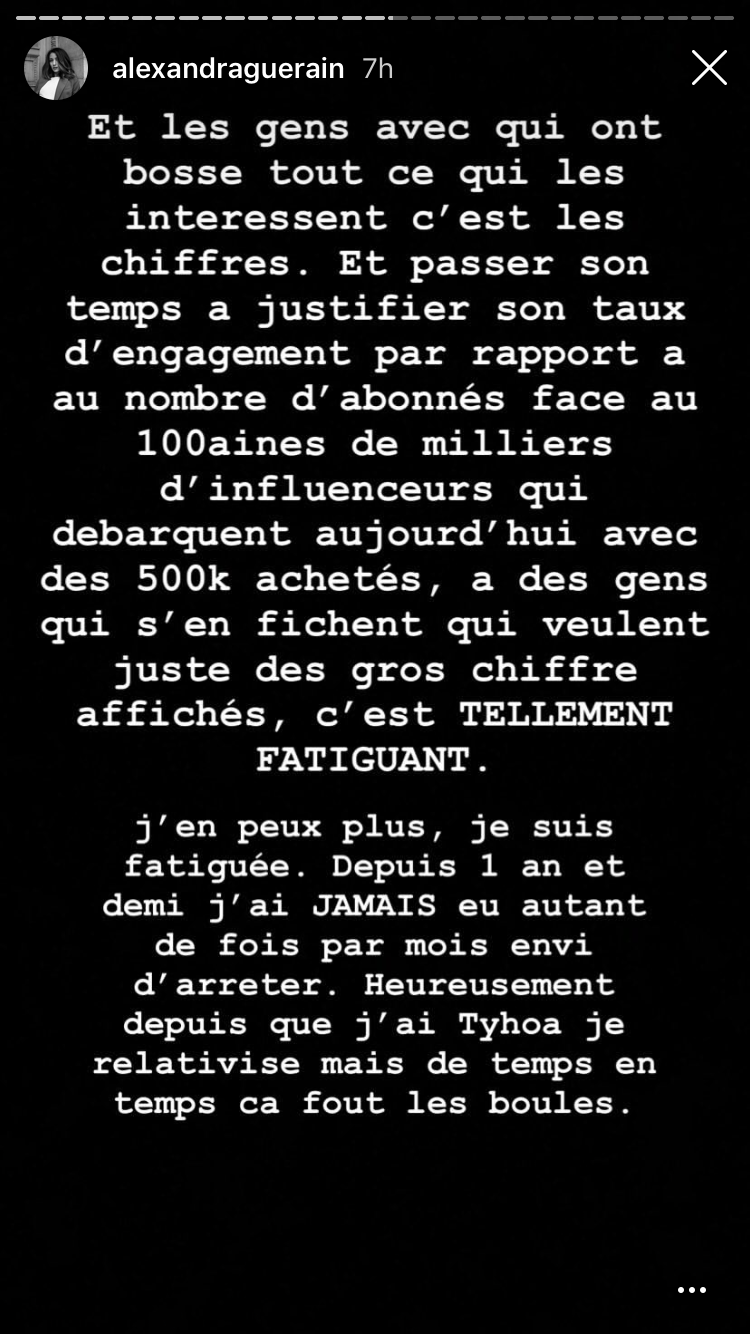
Task: Close the story viewer
Action: coord(709,68)
